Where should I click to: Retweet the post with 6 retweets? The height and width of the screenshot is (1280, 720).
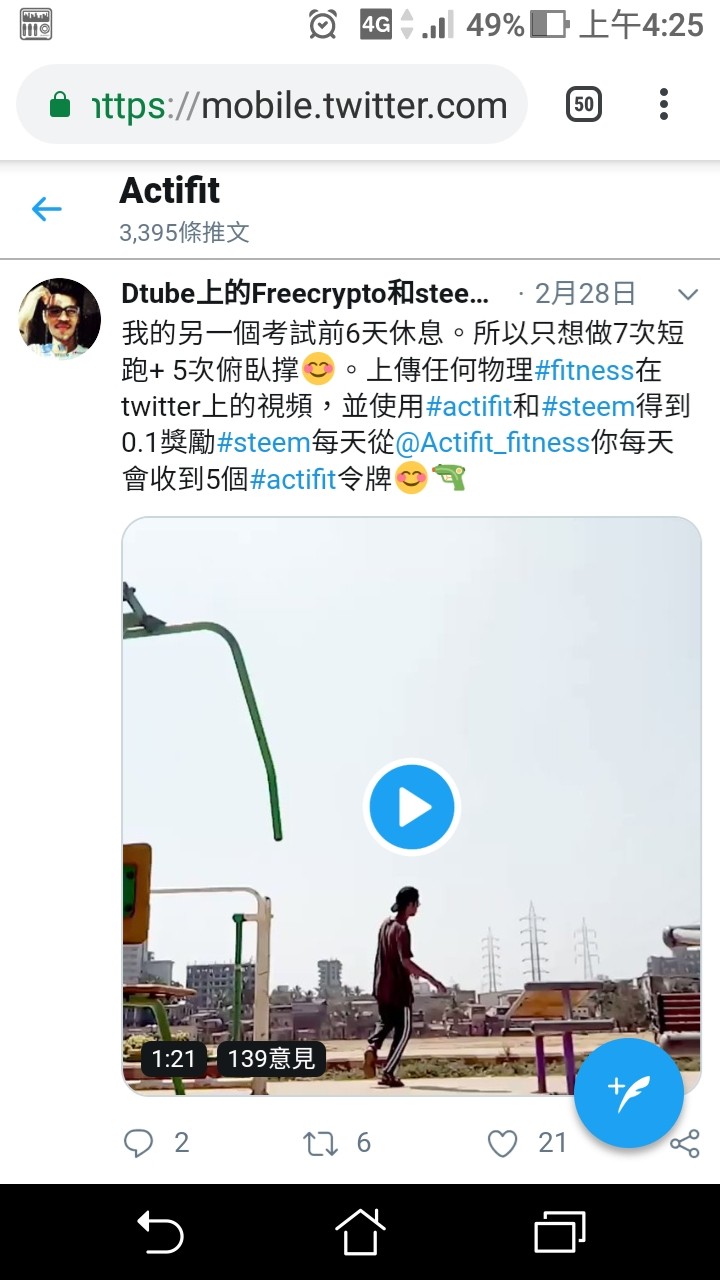point(321,1143)
